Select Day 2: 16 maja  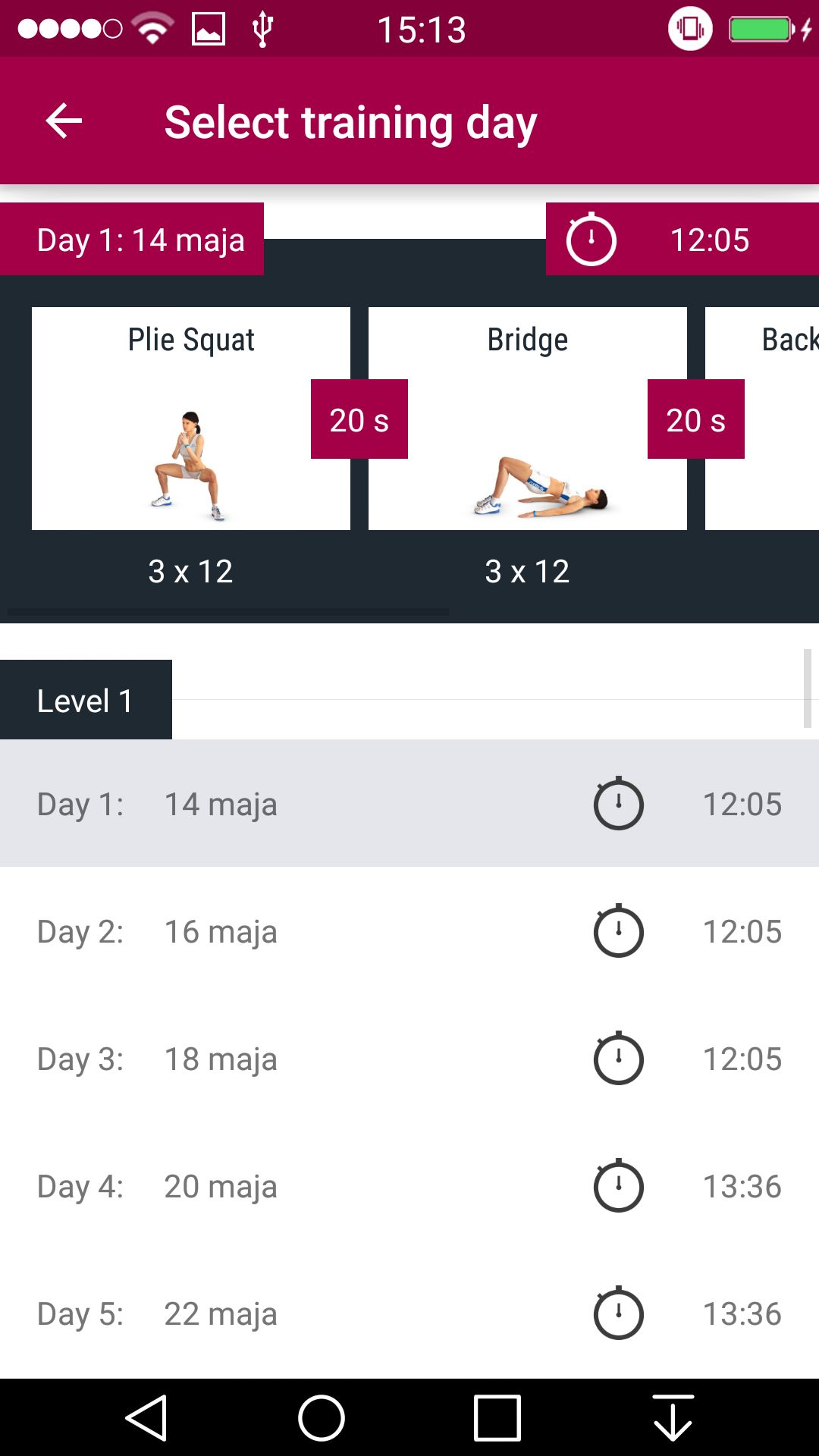409,930
